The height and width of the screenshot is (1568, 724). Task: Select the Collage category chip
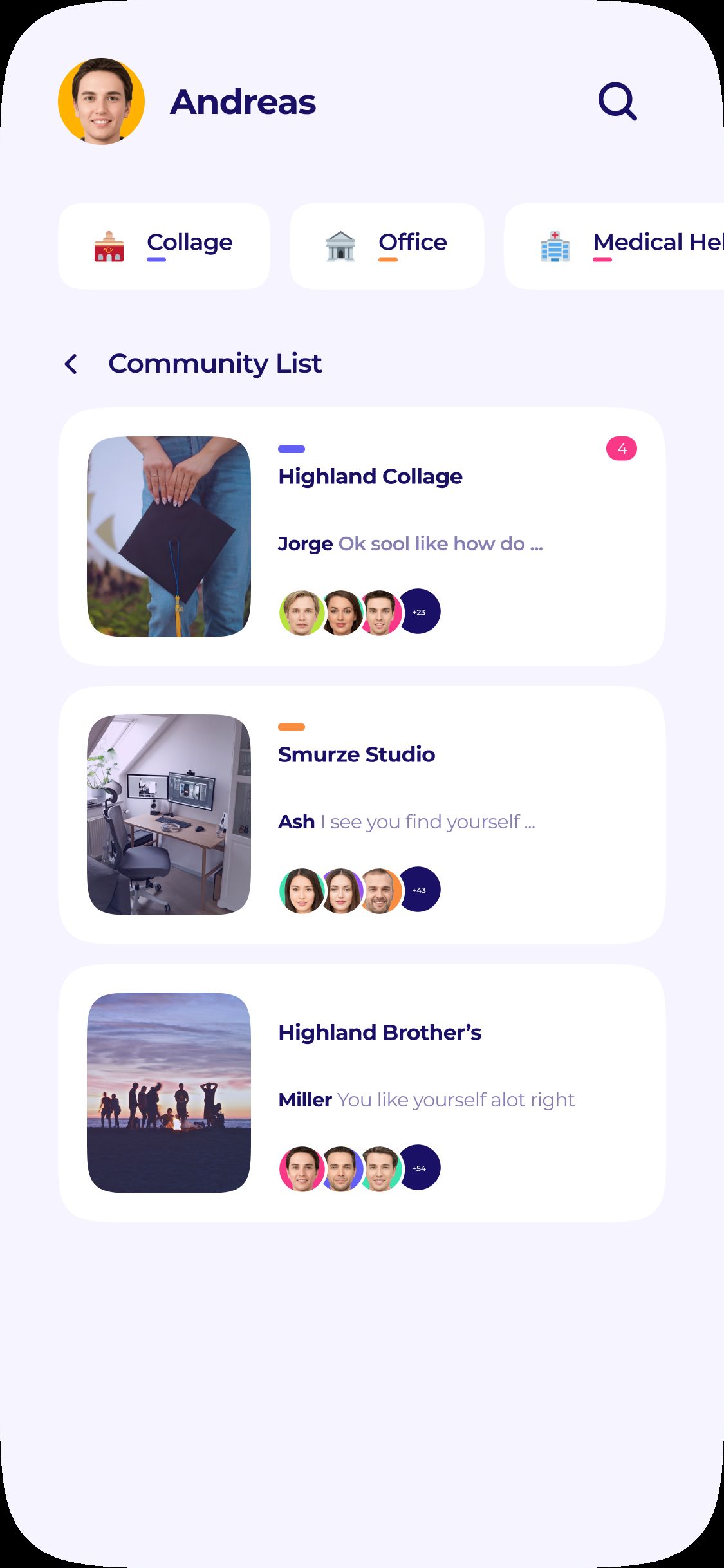[x=164, y=246]
